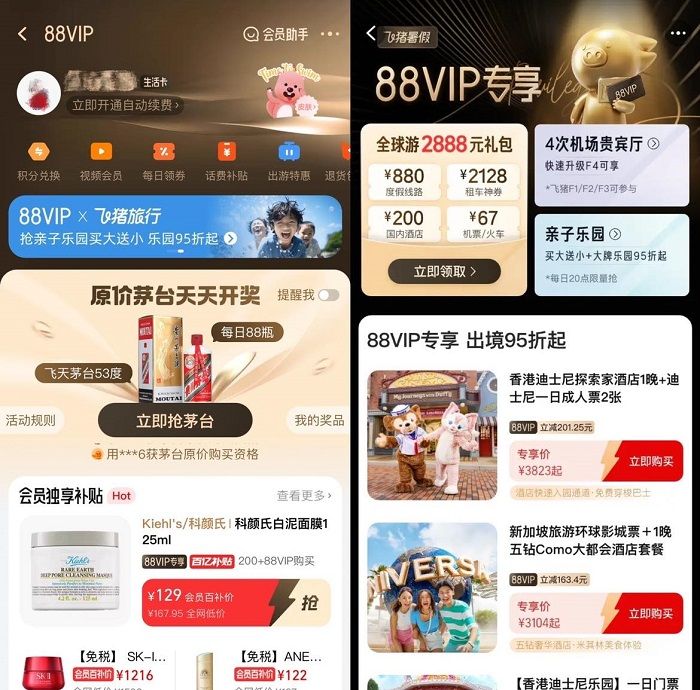Open the 88VIP × 飞猪旅行 banner
Screen dimensions: 700x690
tap(175, 226)
